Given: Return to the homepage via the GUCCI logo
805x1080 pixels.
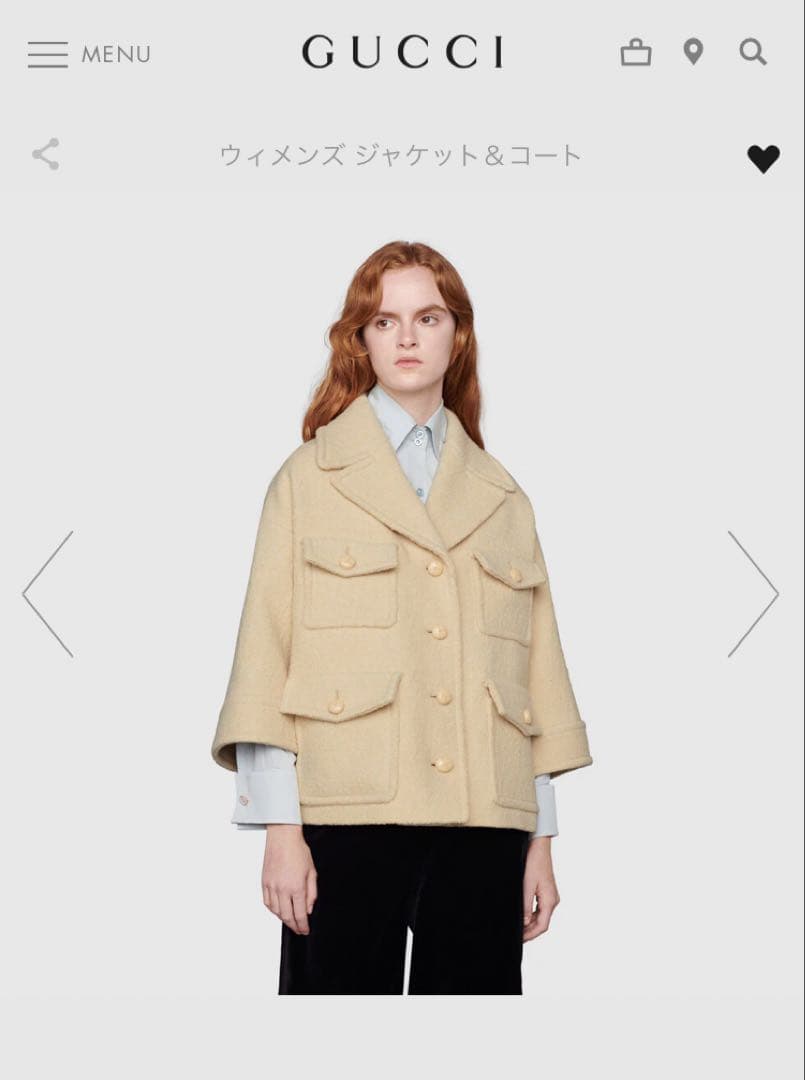Looking at the screenshot, I should [x=402, y=52].
